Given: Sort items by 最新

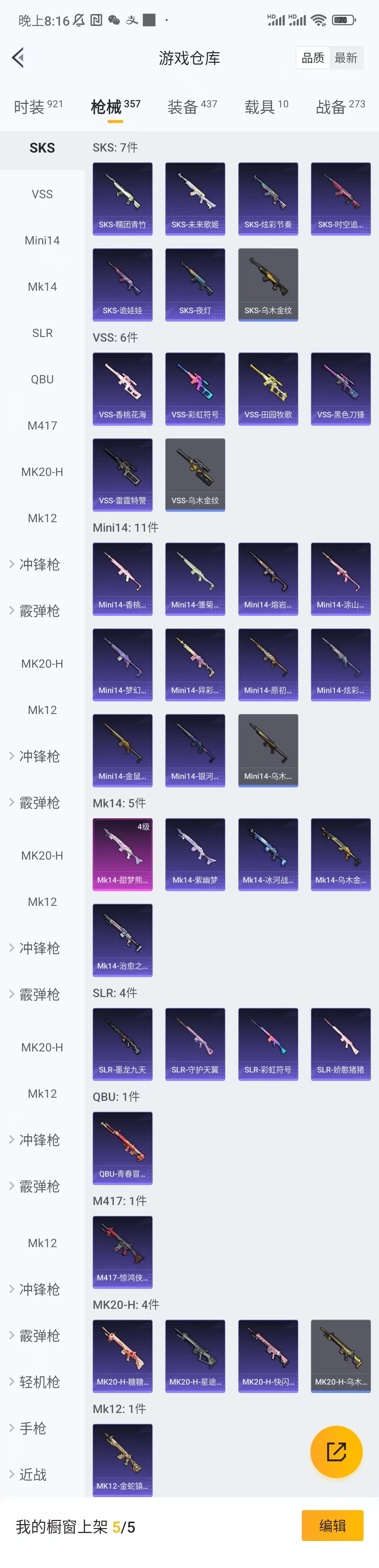Looking at the screenshot, I should click(x=346, y=58).
